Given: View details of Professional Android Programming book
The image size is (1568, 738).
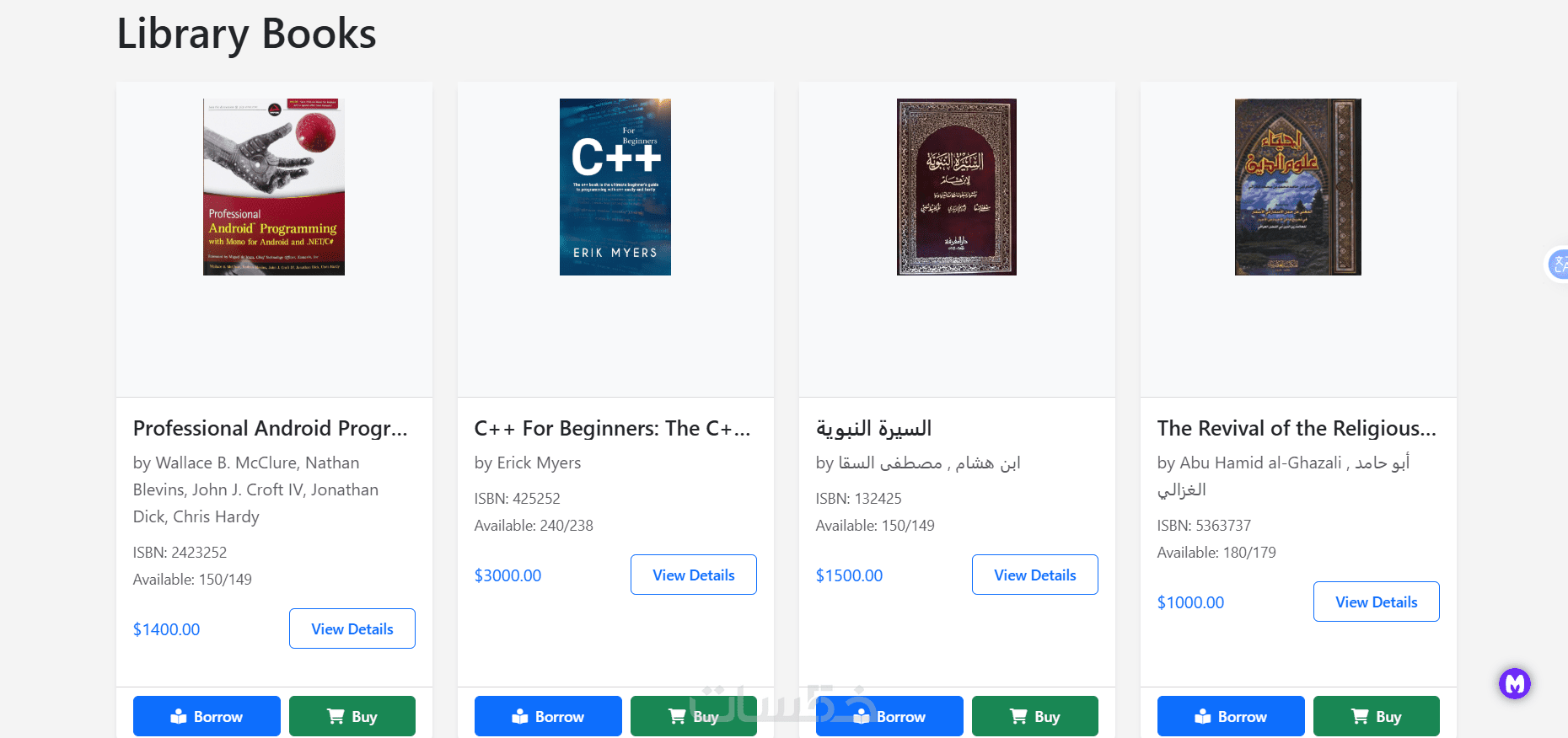Looking at the screenshot, I should tap(352, 628).
